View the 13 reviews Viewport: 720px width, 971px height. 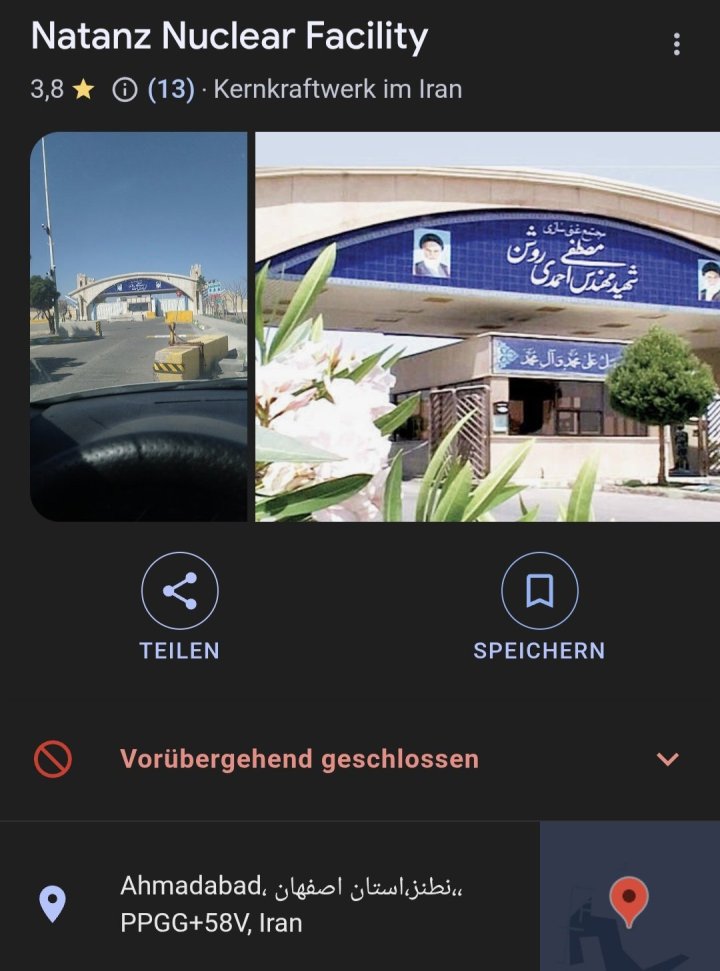tap(170, 89)
